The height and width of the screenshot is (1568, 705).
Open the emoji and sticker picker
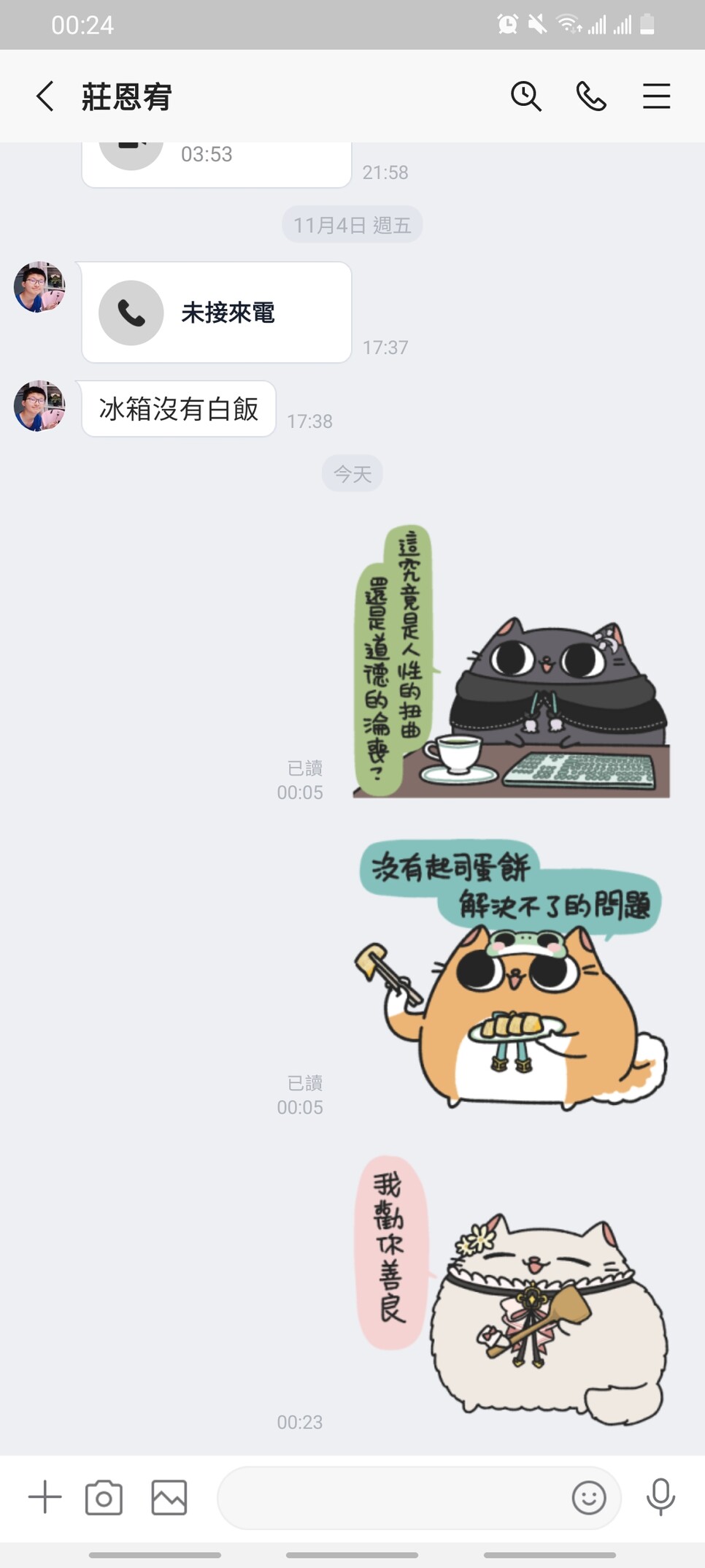point(588,1498)
